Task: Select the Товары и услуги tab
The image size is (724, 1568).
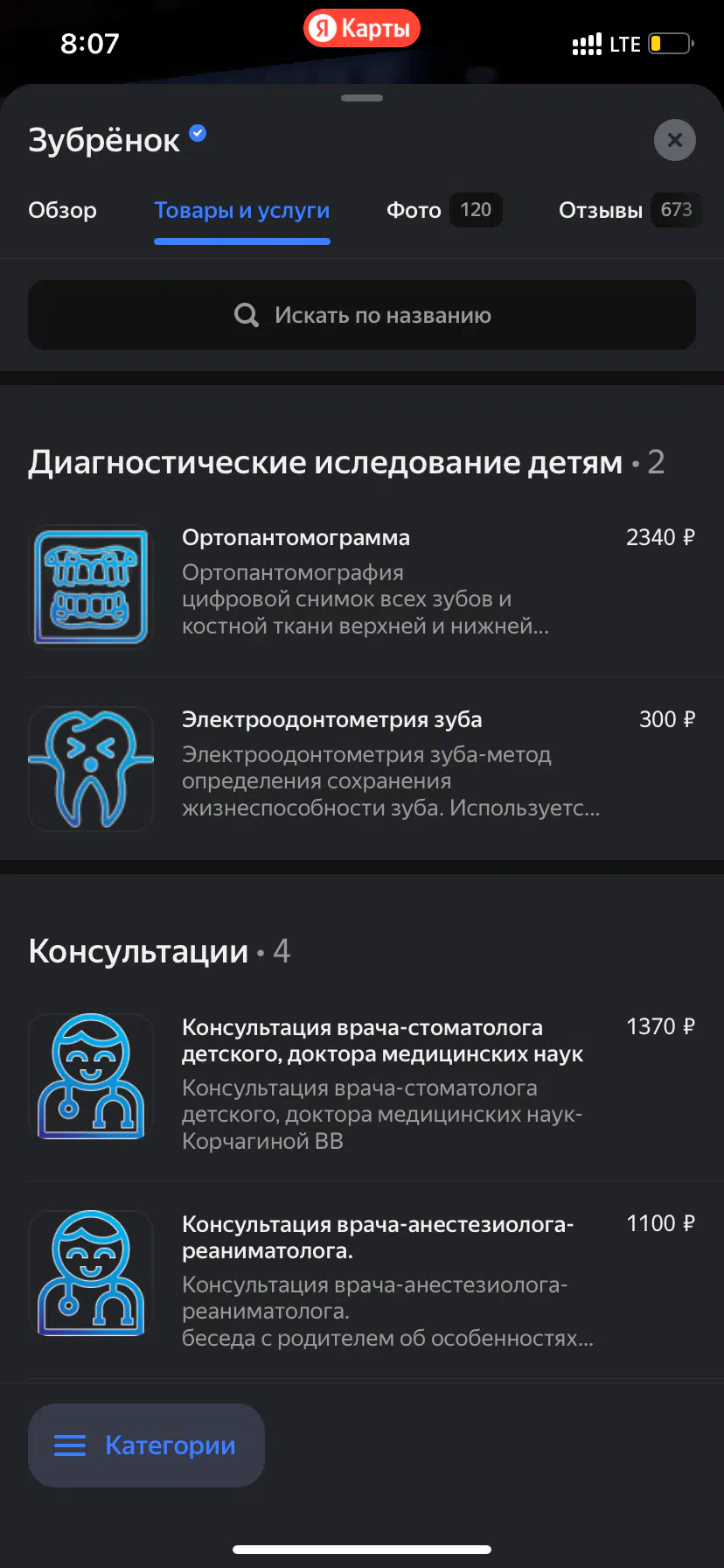Action: click(x=242, y=210)
